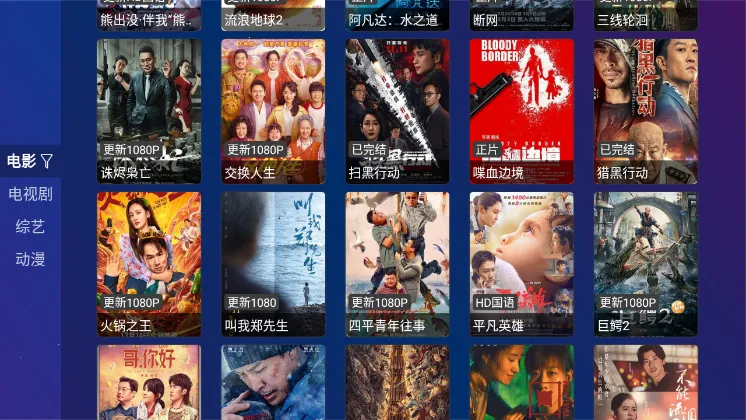The height and width of the screenshot is (420, 746).
Task: Switch to the 电视剧 category
Action: click(30, 193)
